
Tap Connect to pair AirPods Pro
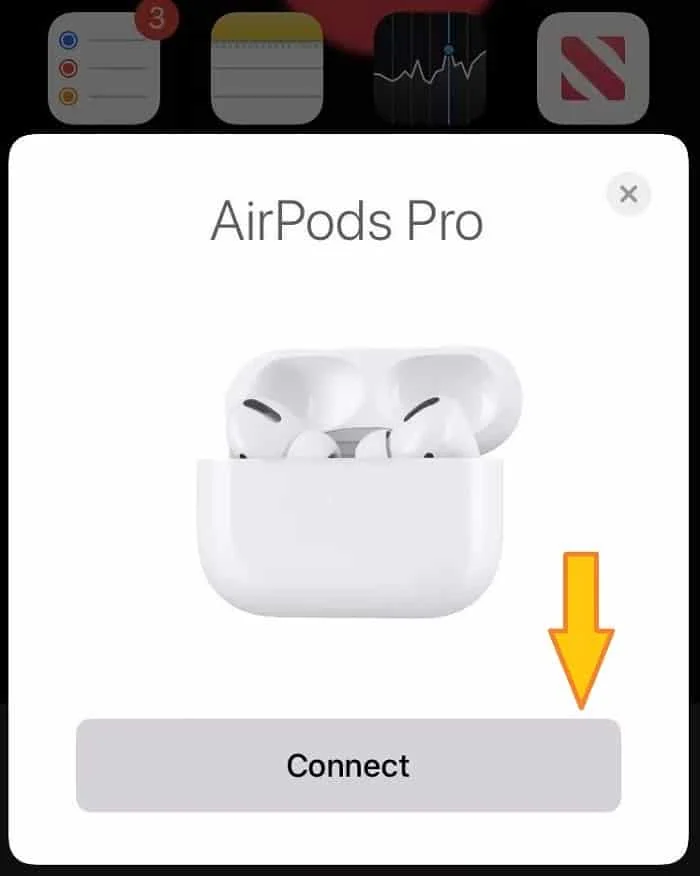pos(348,766)
